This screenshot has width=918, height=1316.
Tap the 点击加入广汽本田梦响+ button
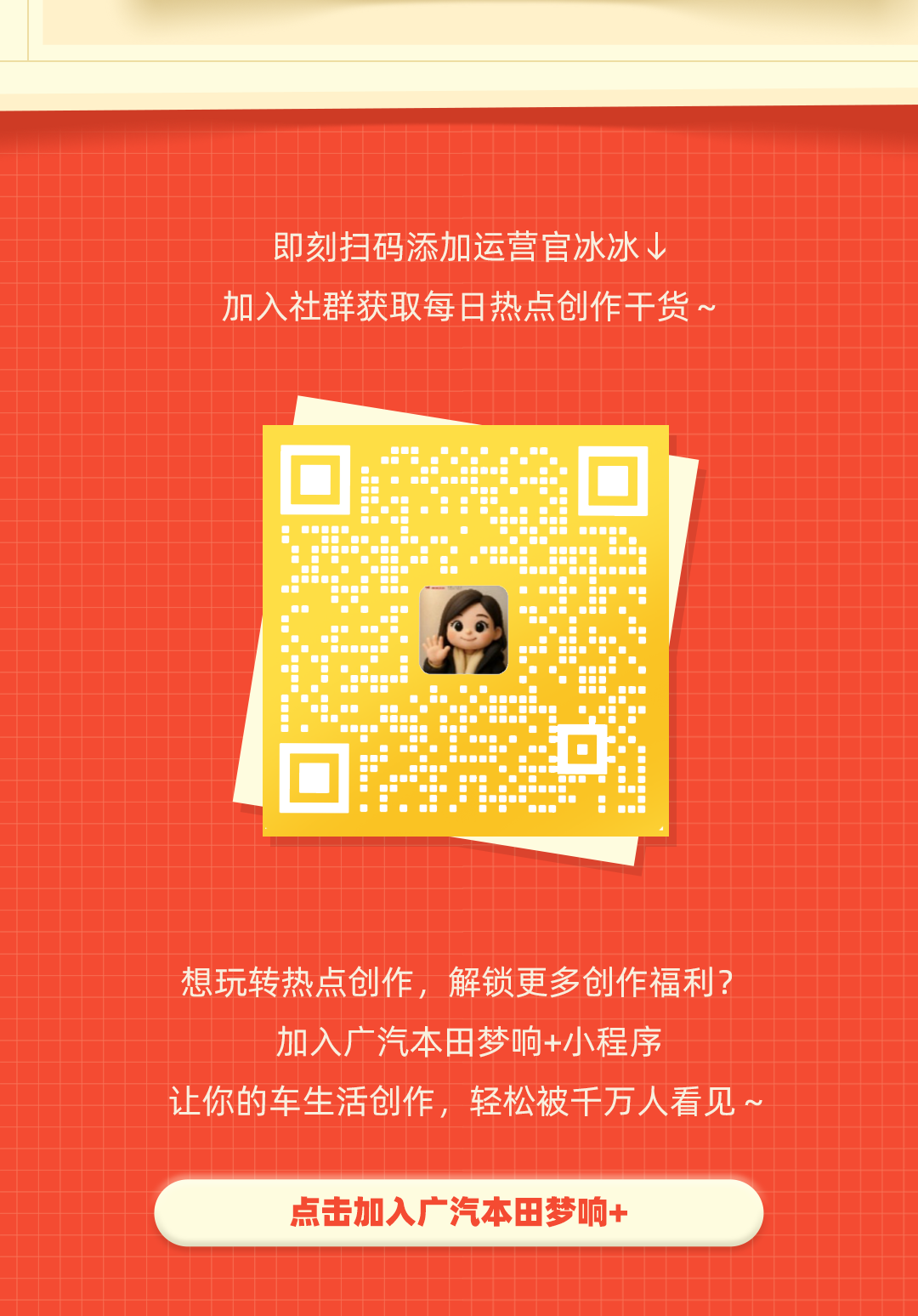pos(459,1212)
